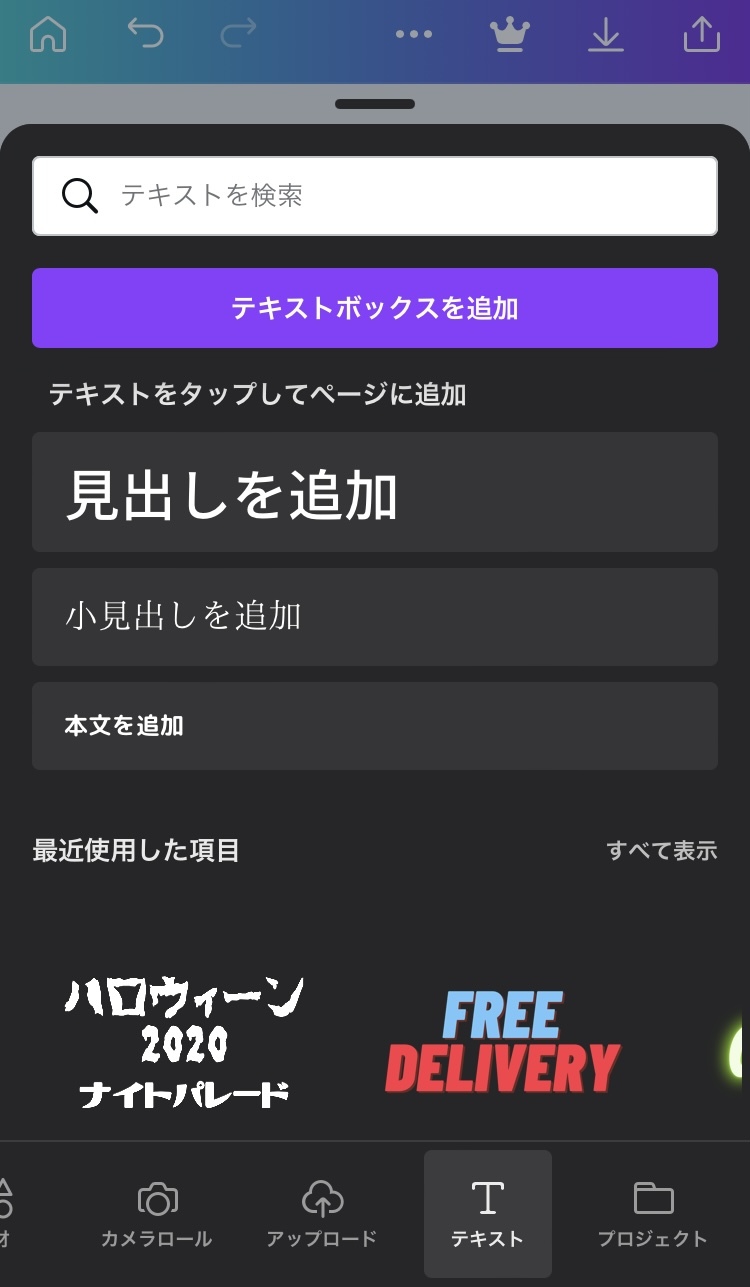Tap テキストボックスを追加 button
The image size is (750, 1287).
click(375, 308)
